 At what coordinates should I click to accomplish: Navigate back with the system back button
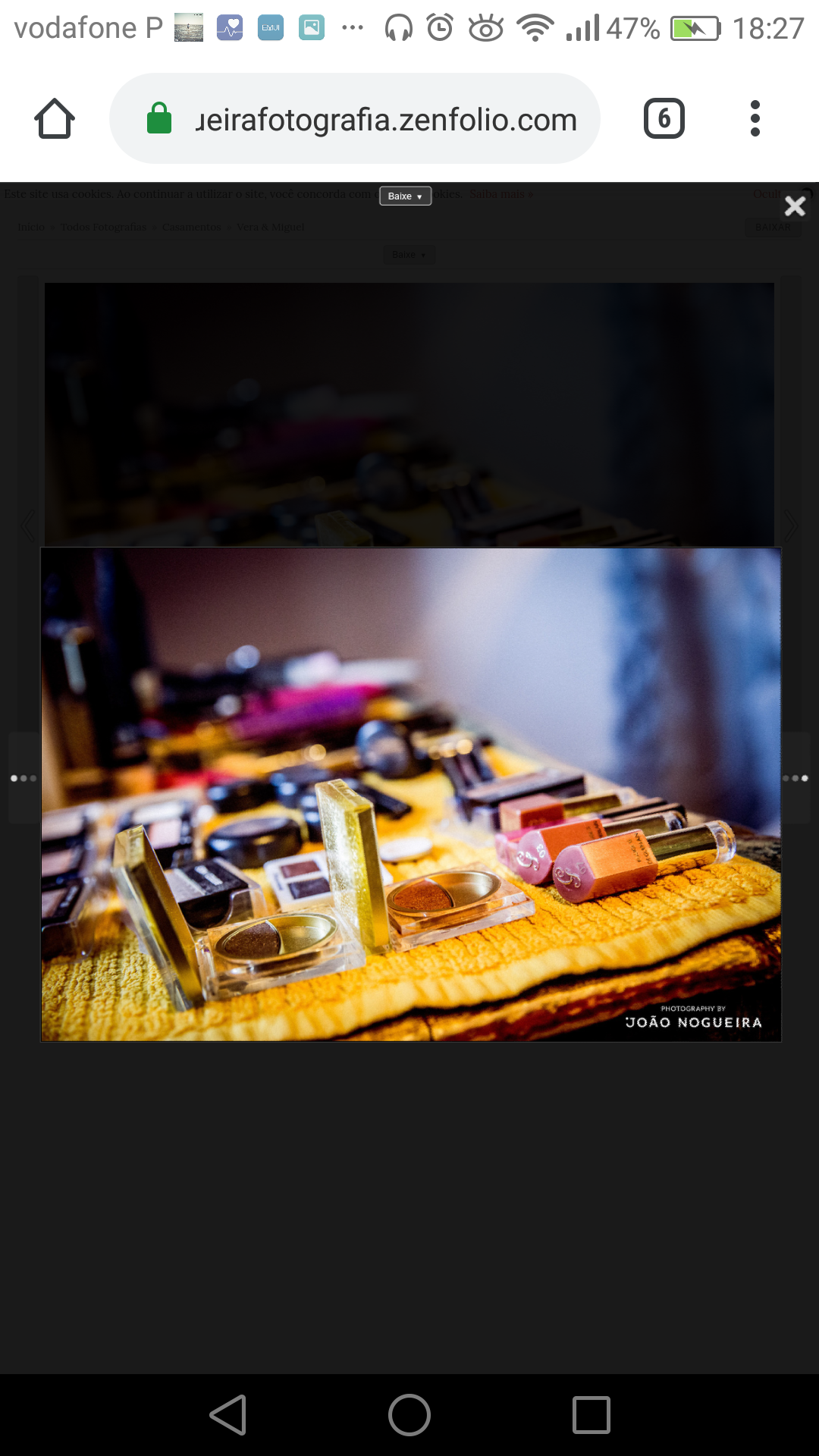227,1415
